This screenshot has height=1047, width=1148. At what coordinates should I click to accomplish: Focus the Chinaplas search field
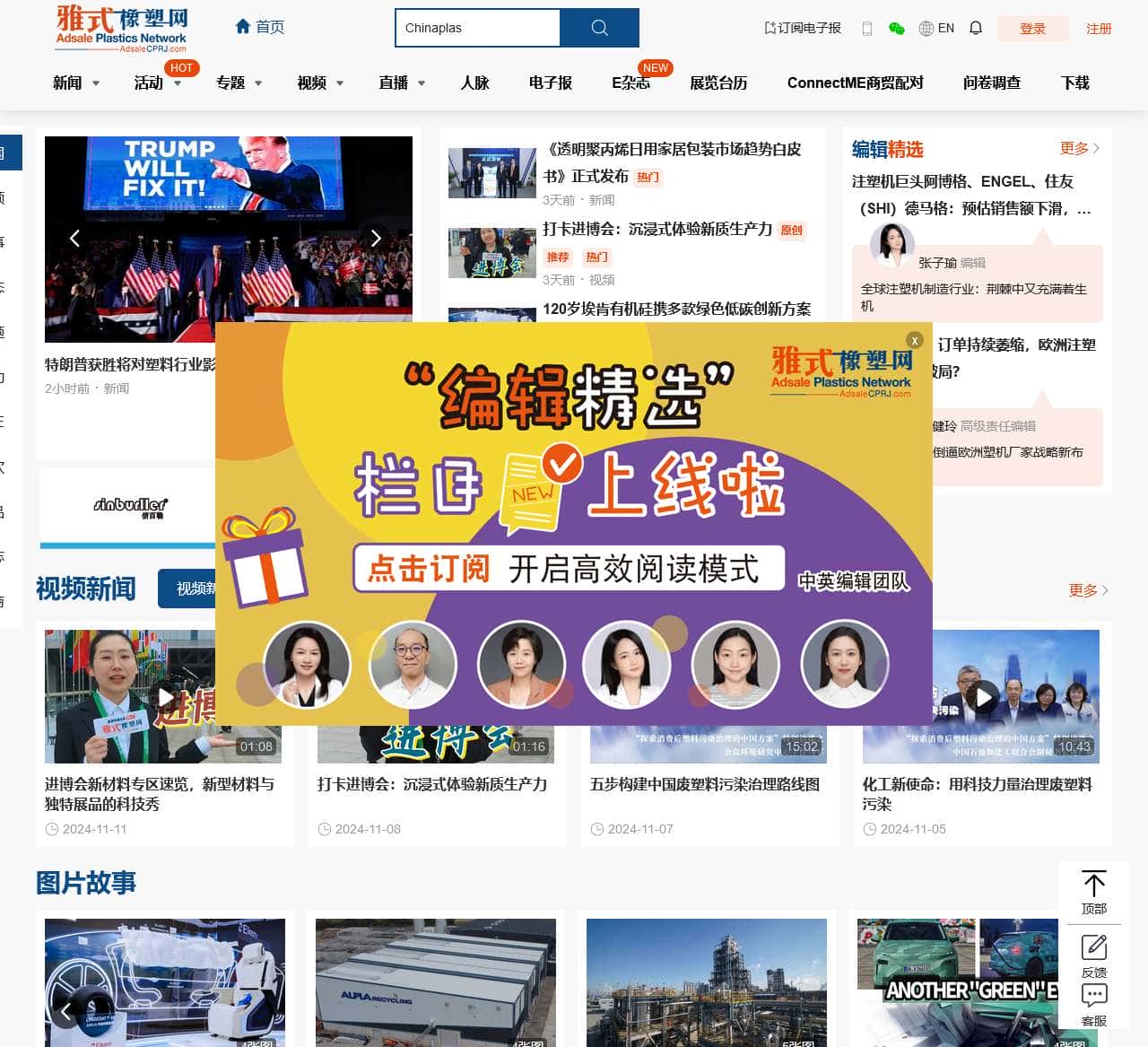[x=477, y=28]
